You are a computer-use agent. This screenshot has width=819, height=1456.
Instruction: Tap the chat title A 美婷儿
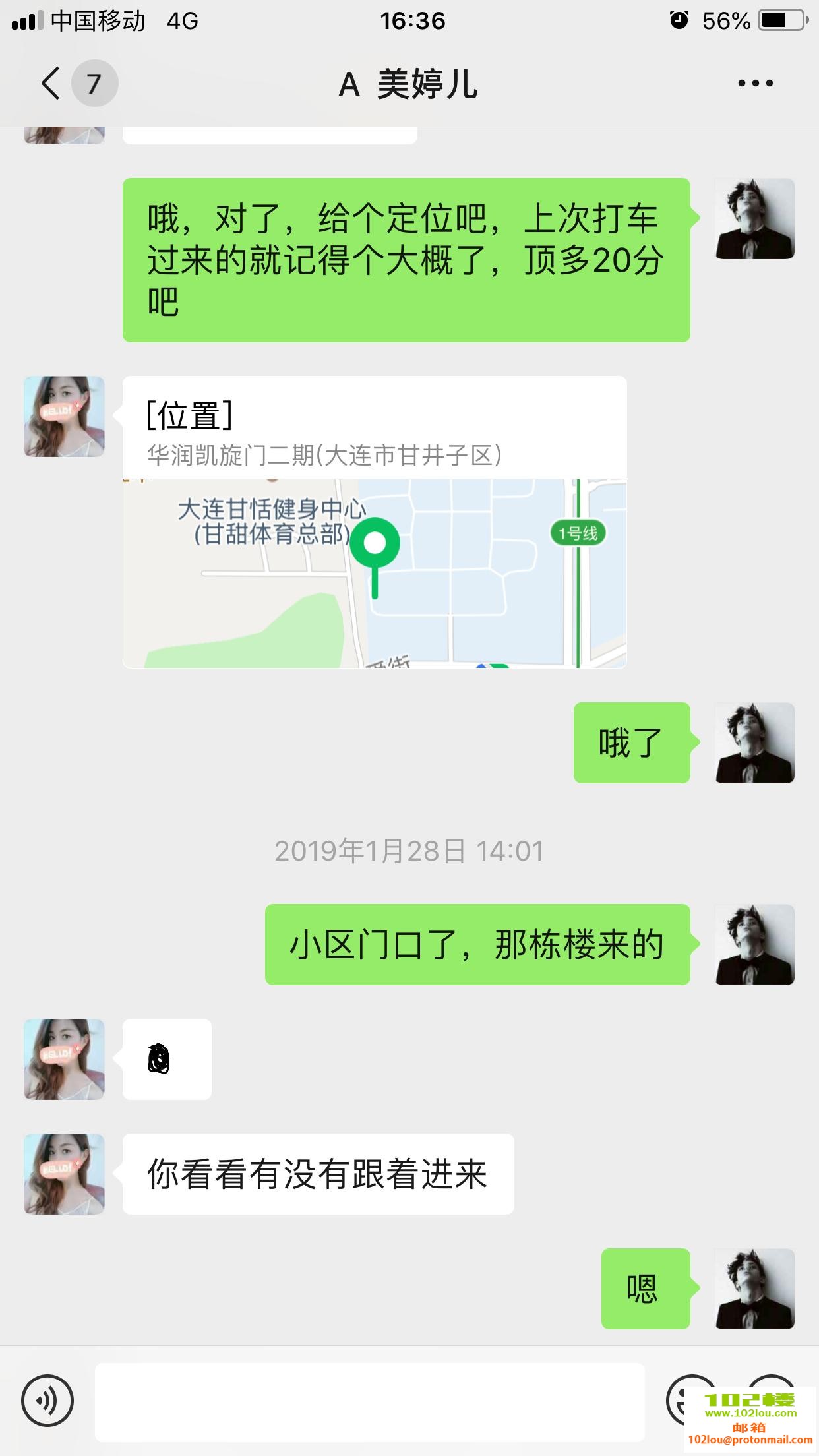[409, 83]
